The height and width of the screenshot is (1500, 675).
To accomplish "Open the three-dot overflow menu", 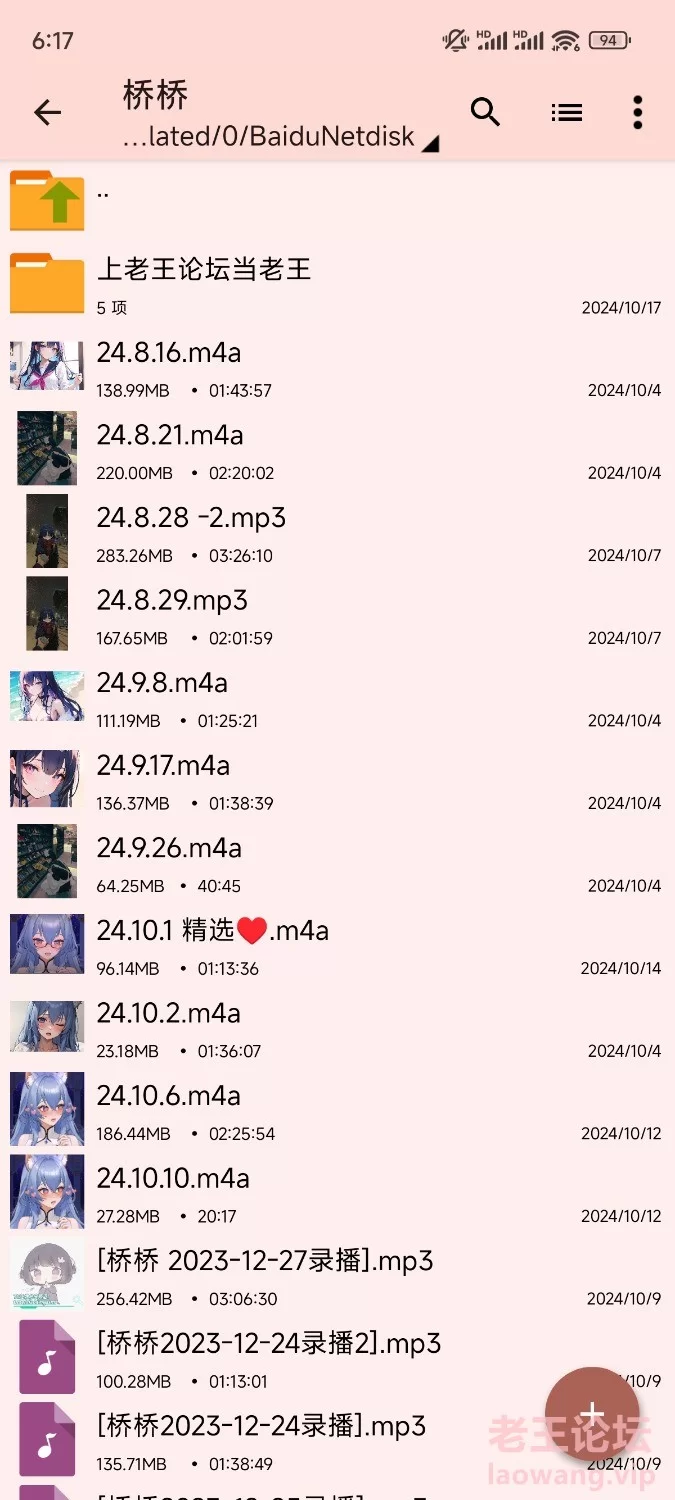I will (x=638, y=113).
